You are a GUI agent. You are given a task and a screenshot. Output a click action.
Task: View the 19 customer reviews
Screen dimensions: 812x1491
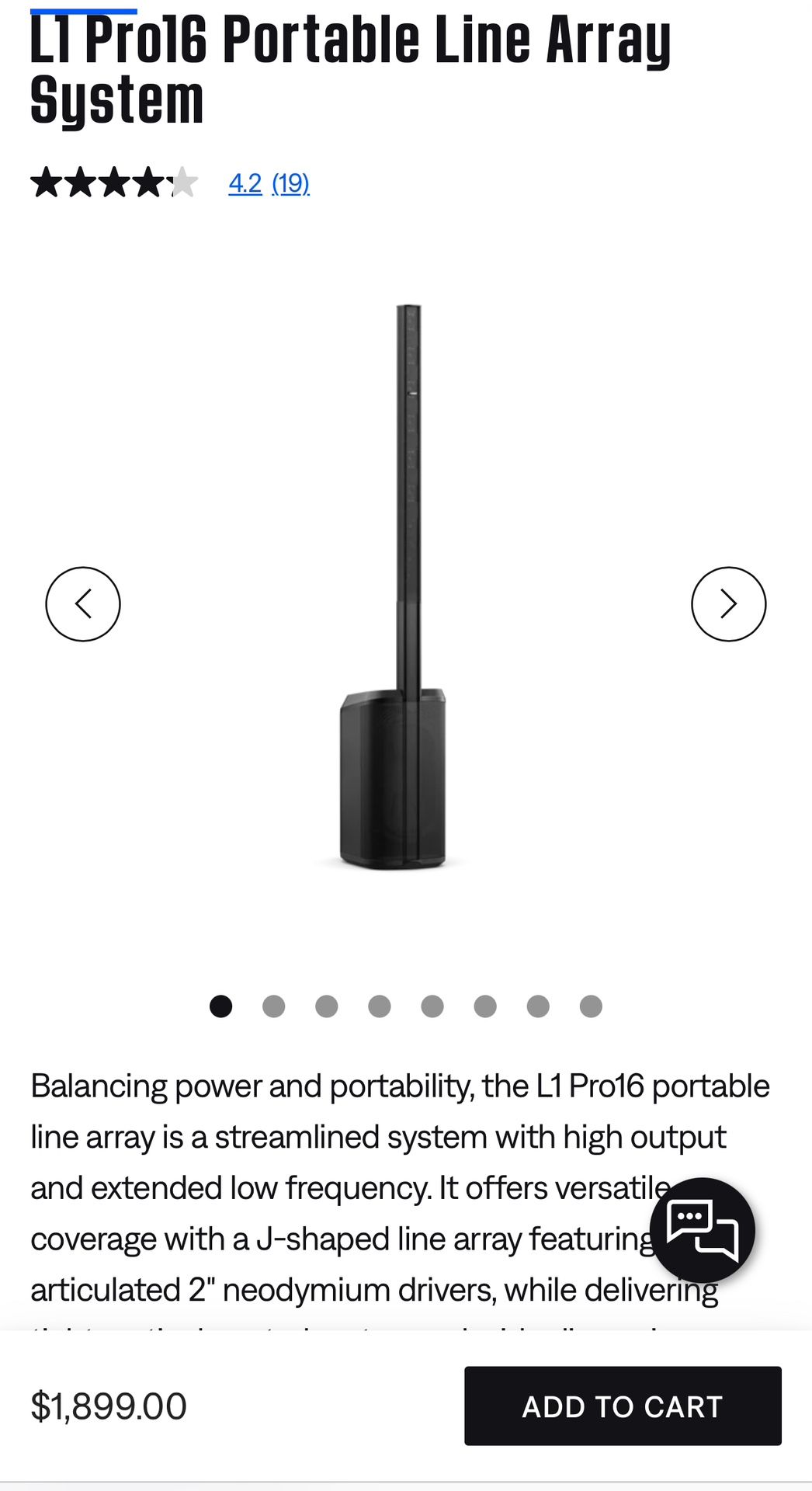(x=290, y=183)
